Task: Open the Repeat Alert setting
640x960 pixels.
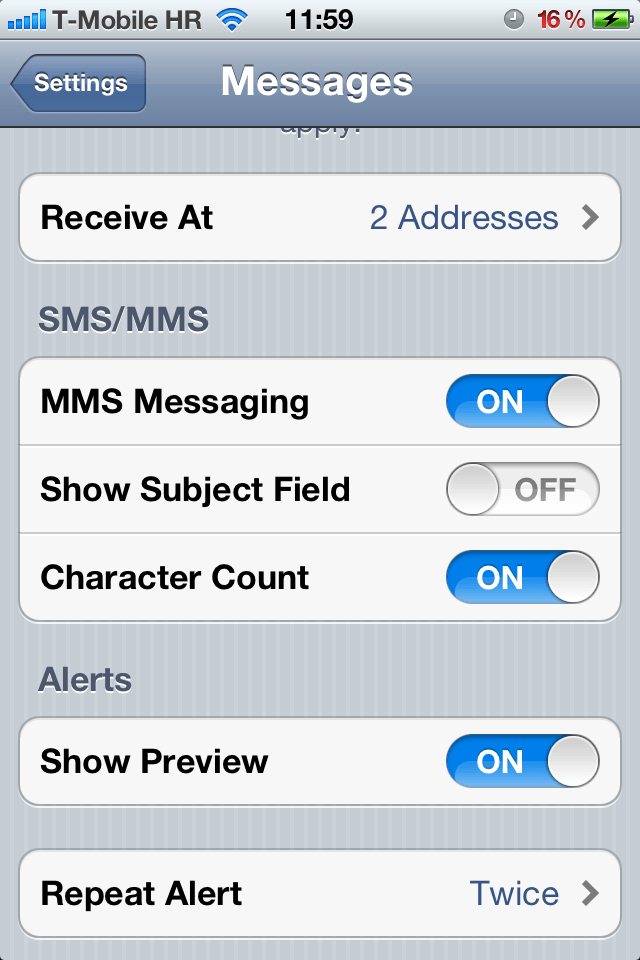Action: click(x=320, y=893)
